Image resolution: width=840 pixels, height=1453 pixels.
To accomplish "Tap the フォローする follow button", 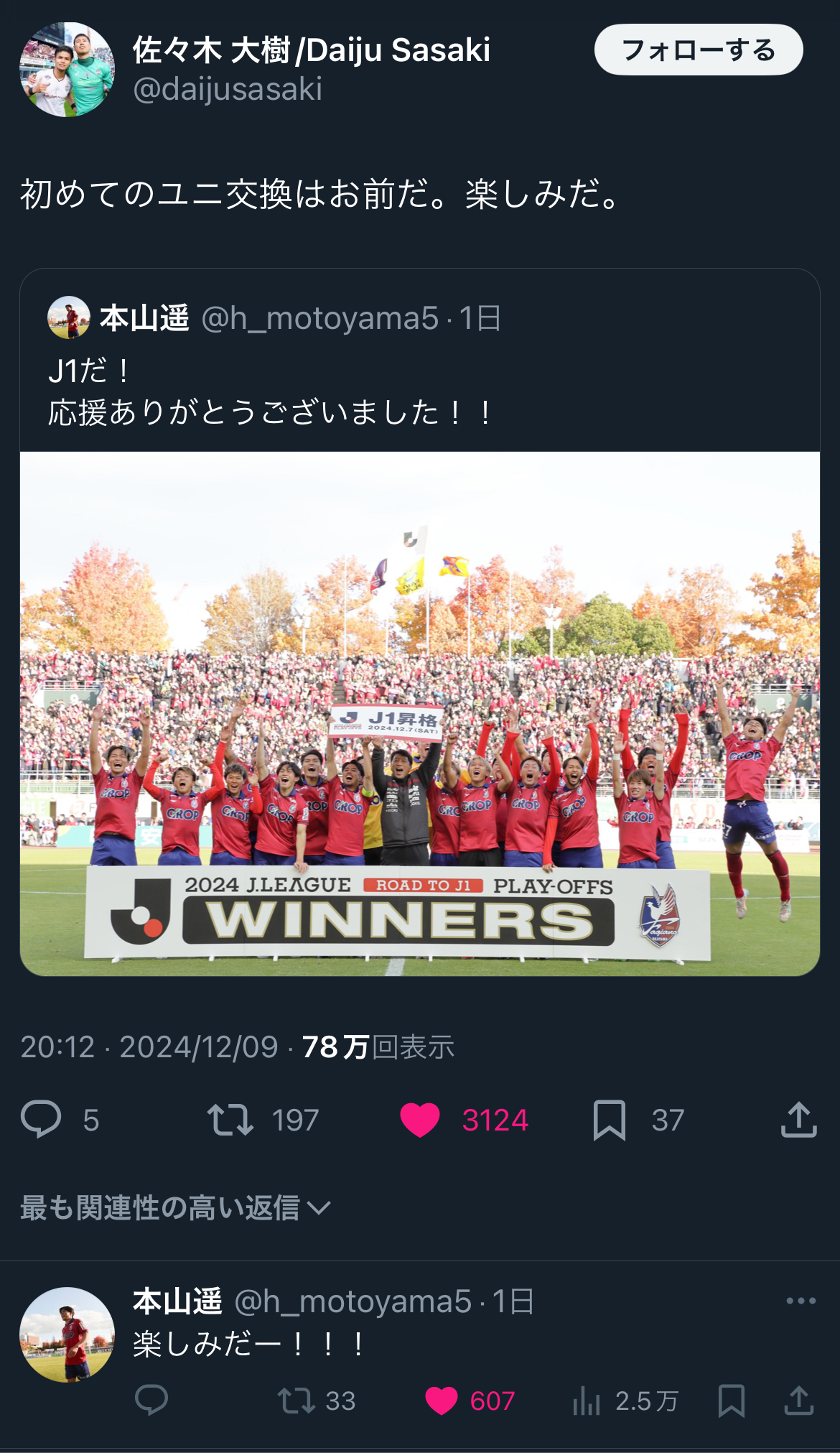I will coord(699,50).
